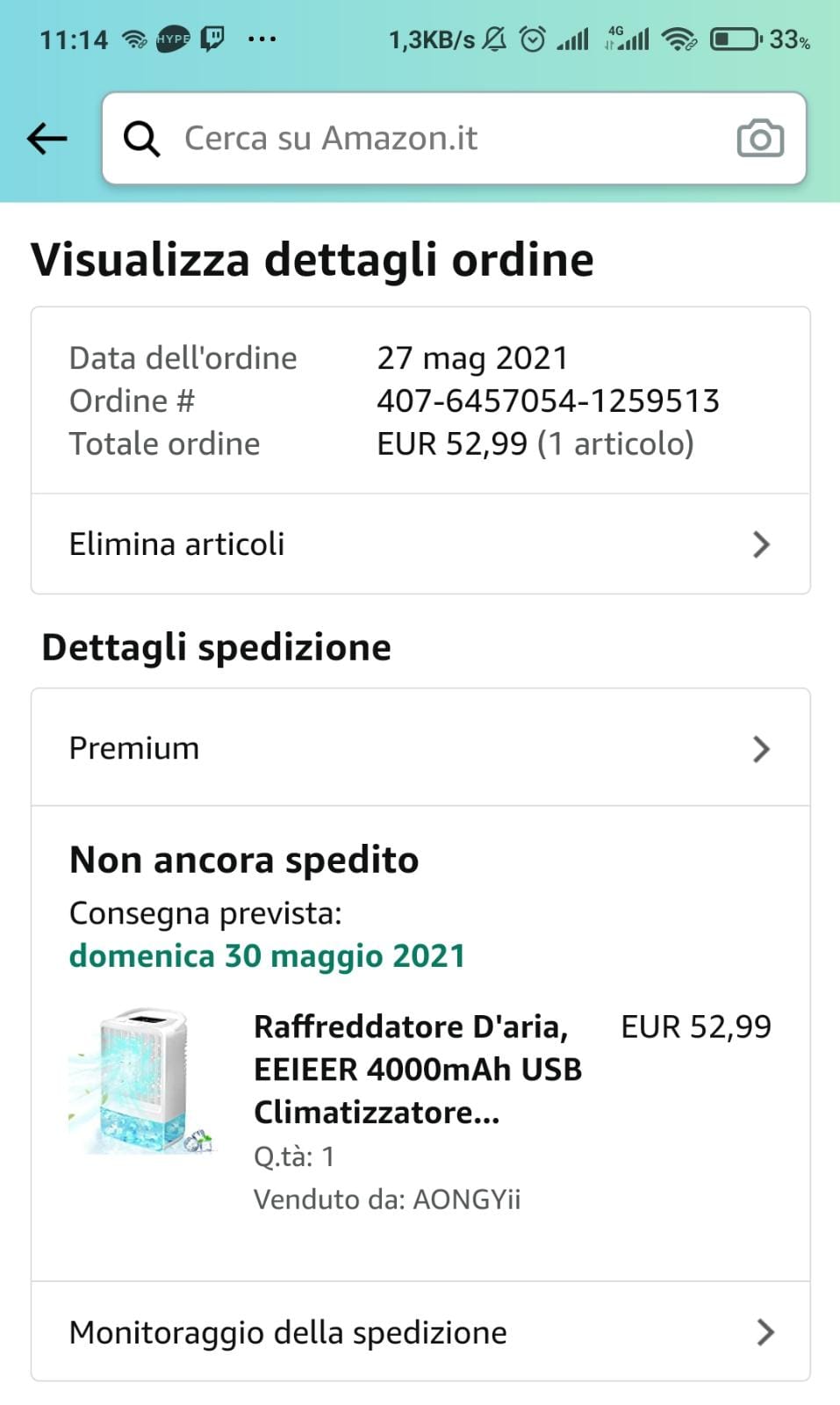Open the Raffreddatore D'aria product image

142,1081
